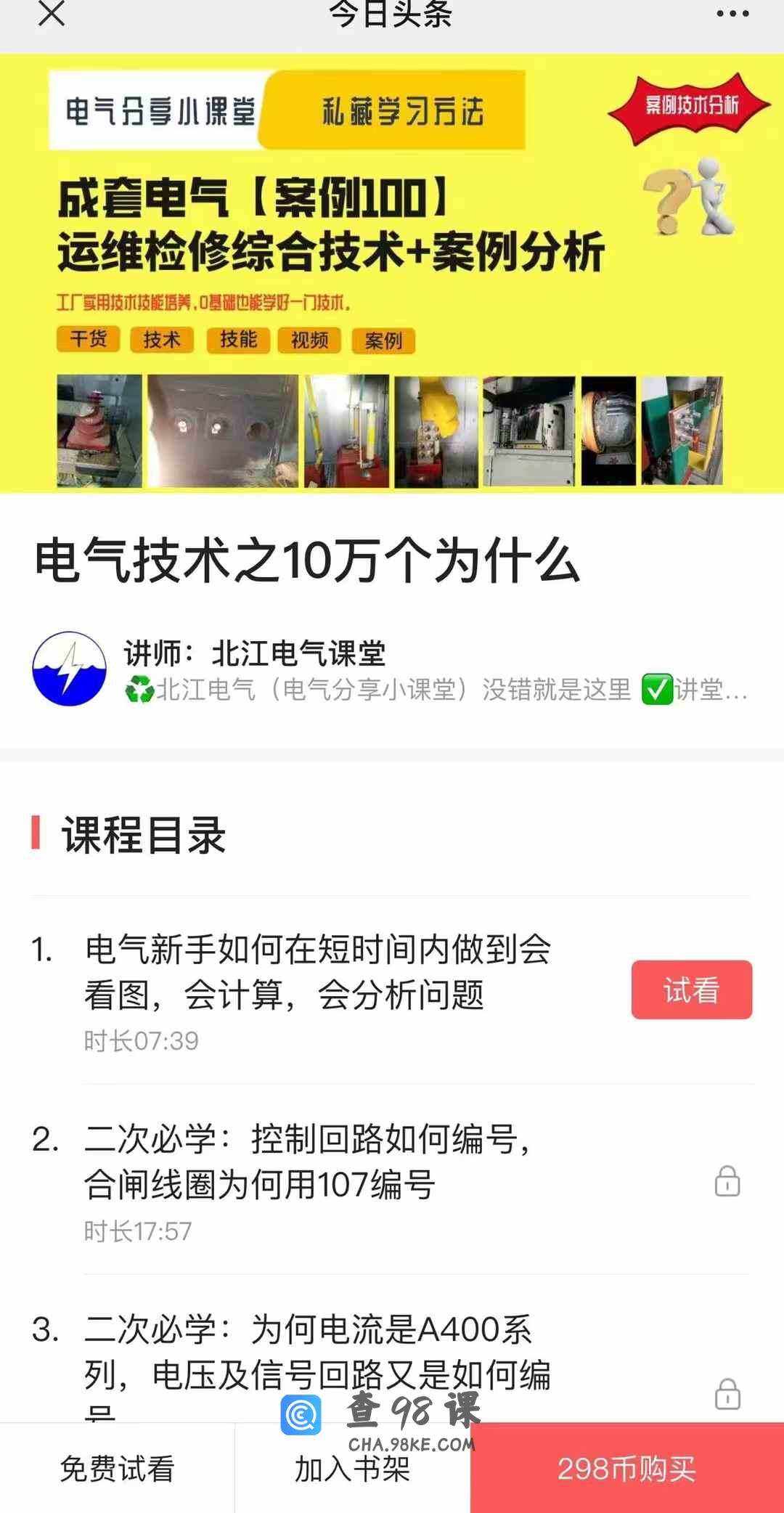Add the course with 加入书架
The height and width of the screenshot is (1513, 784).
pyautogui.click(x=352, y=1468)
